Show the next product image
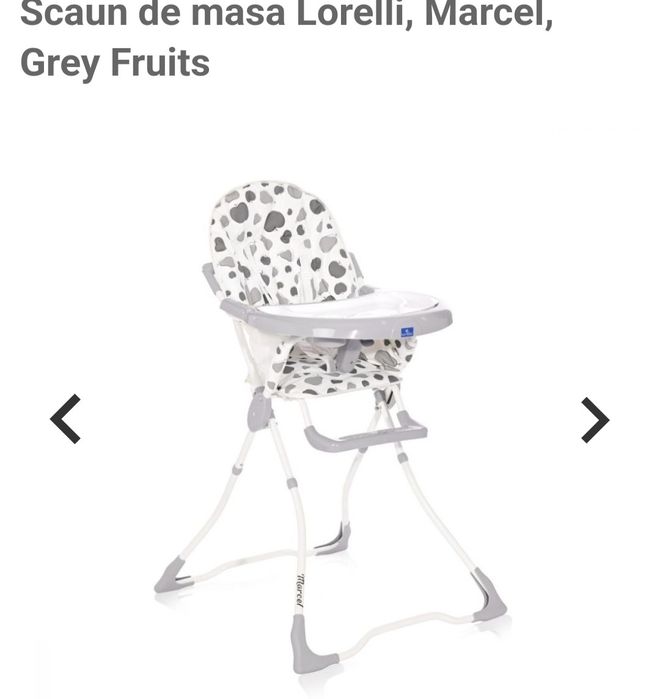 click(x=594, y=420)
